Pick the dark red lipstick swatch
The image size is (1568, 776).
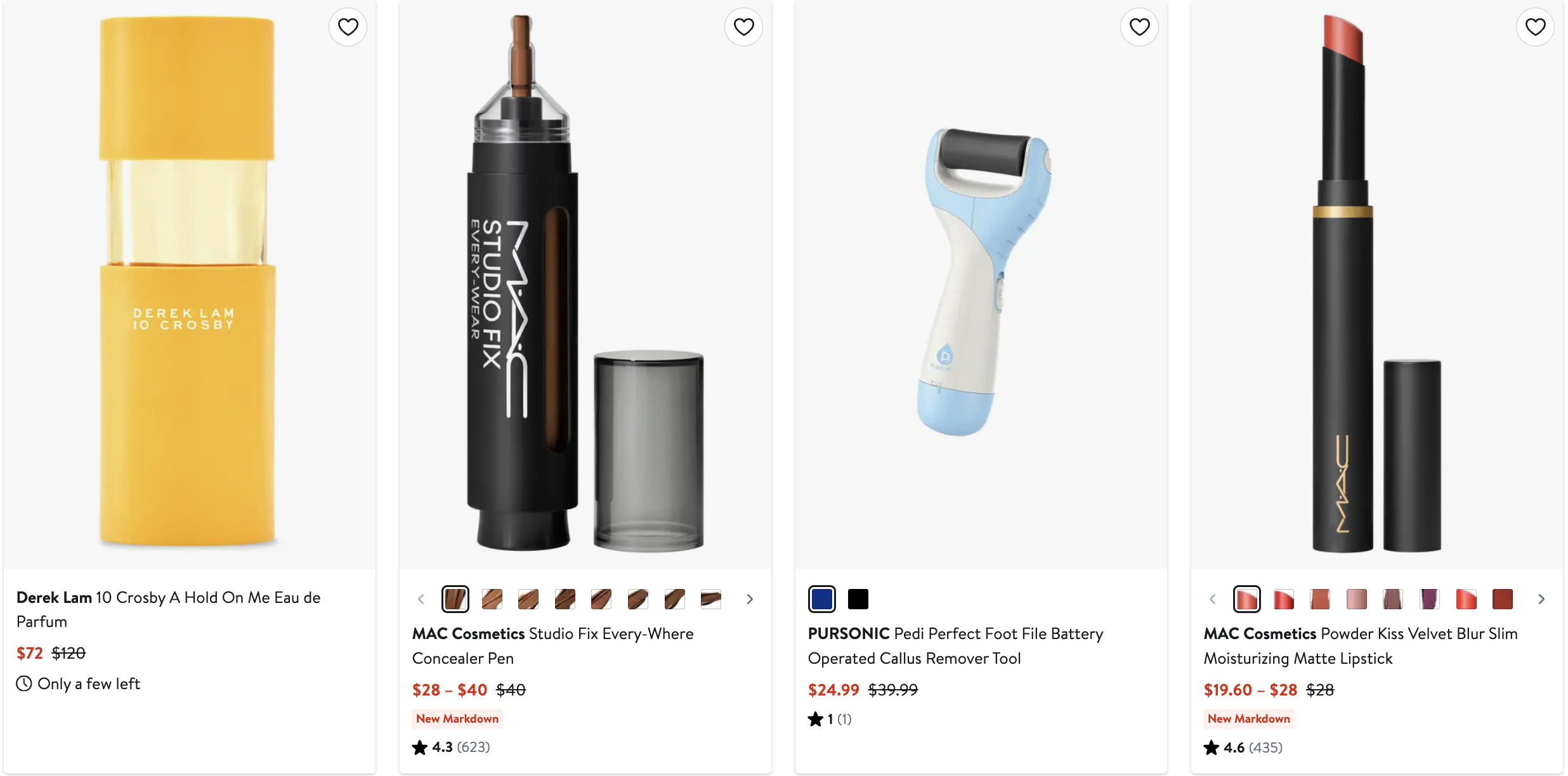click(x=1503, y=599)
